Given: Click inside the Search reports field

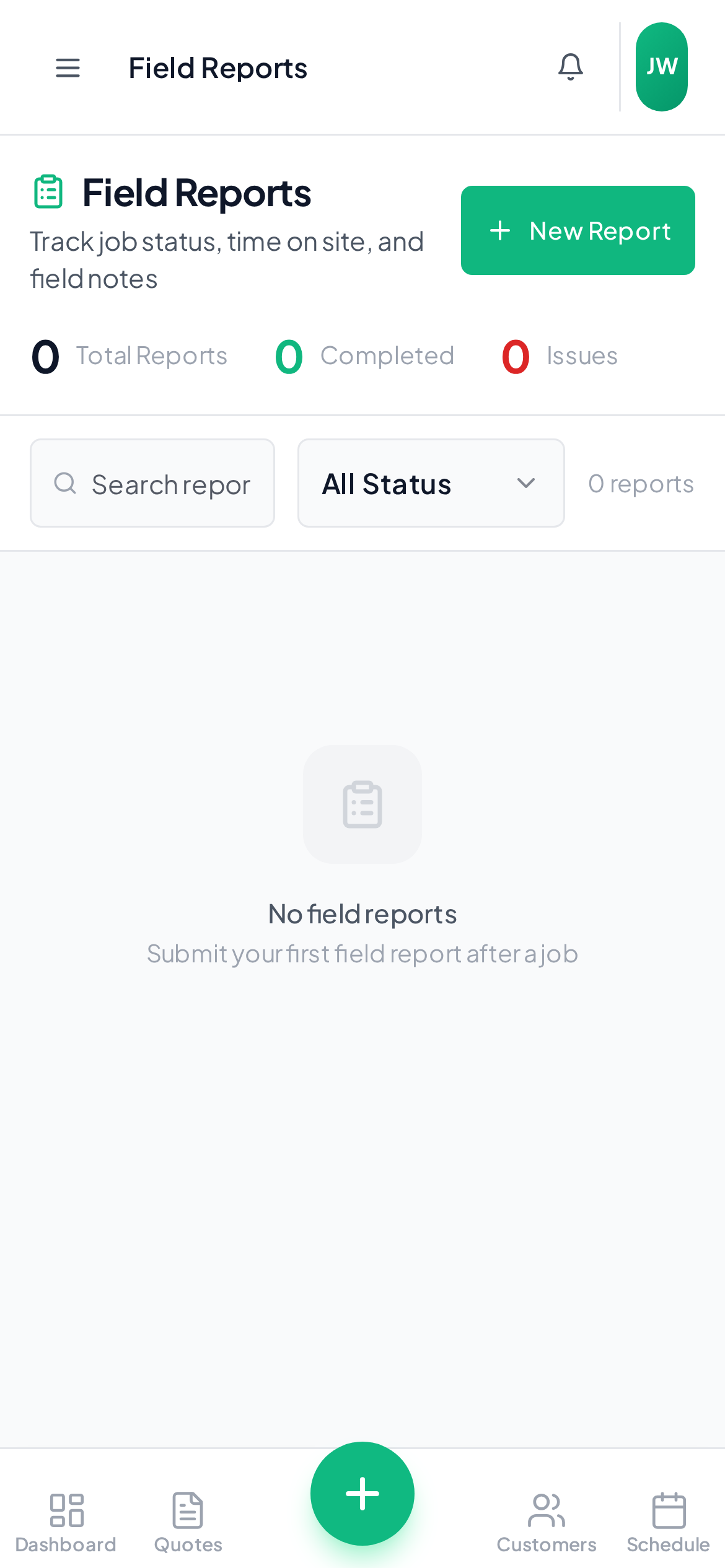Looking at the screenshot, I should 171,482.
